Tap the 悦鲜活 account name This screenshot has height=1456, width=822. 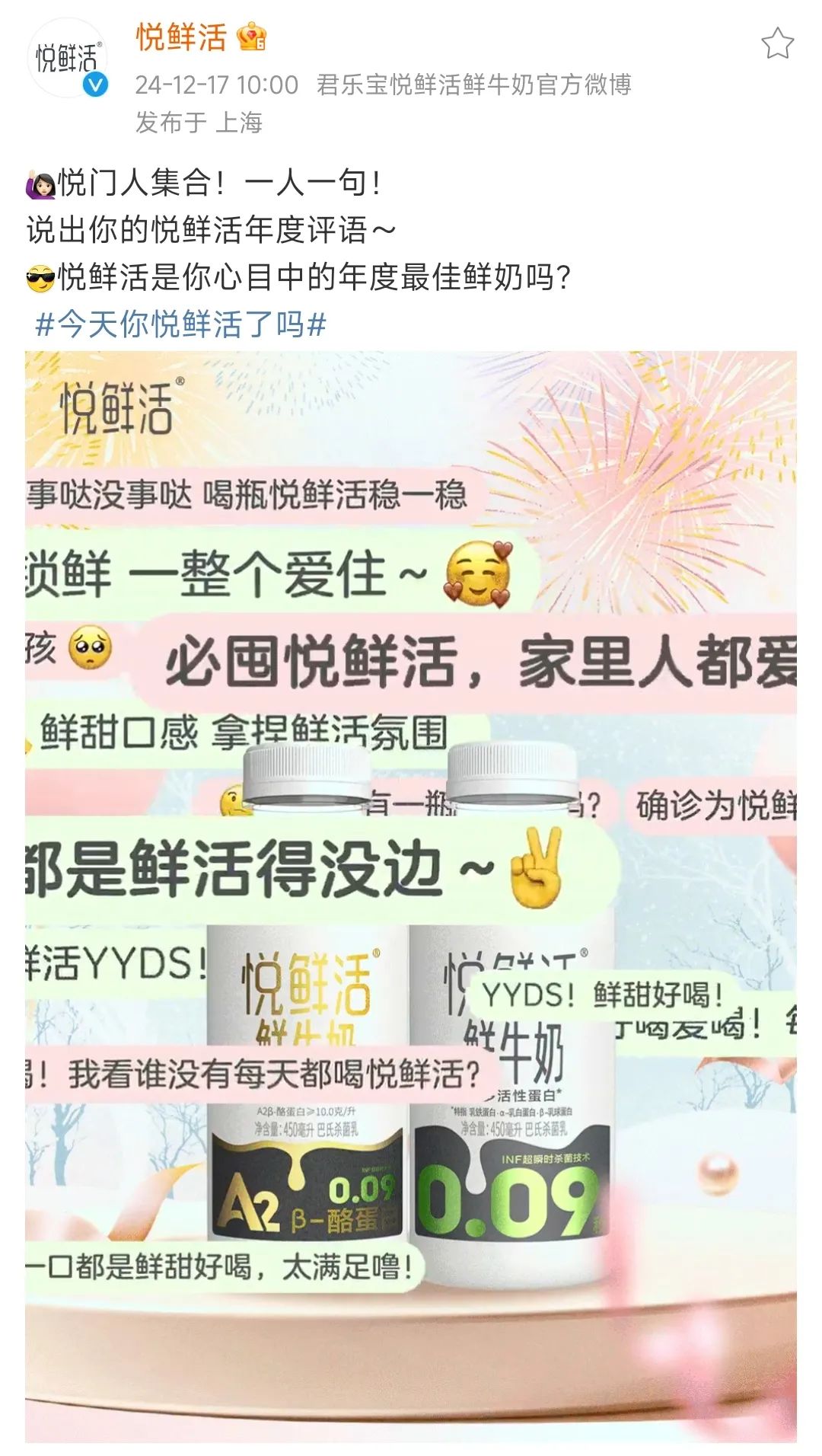pos(181,37)
